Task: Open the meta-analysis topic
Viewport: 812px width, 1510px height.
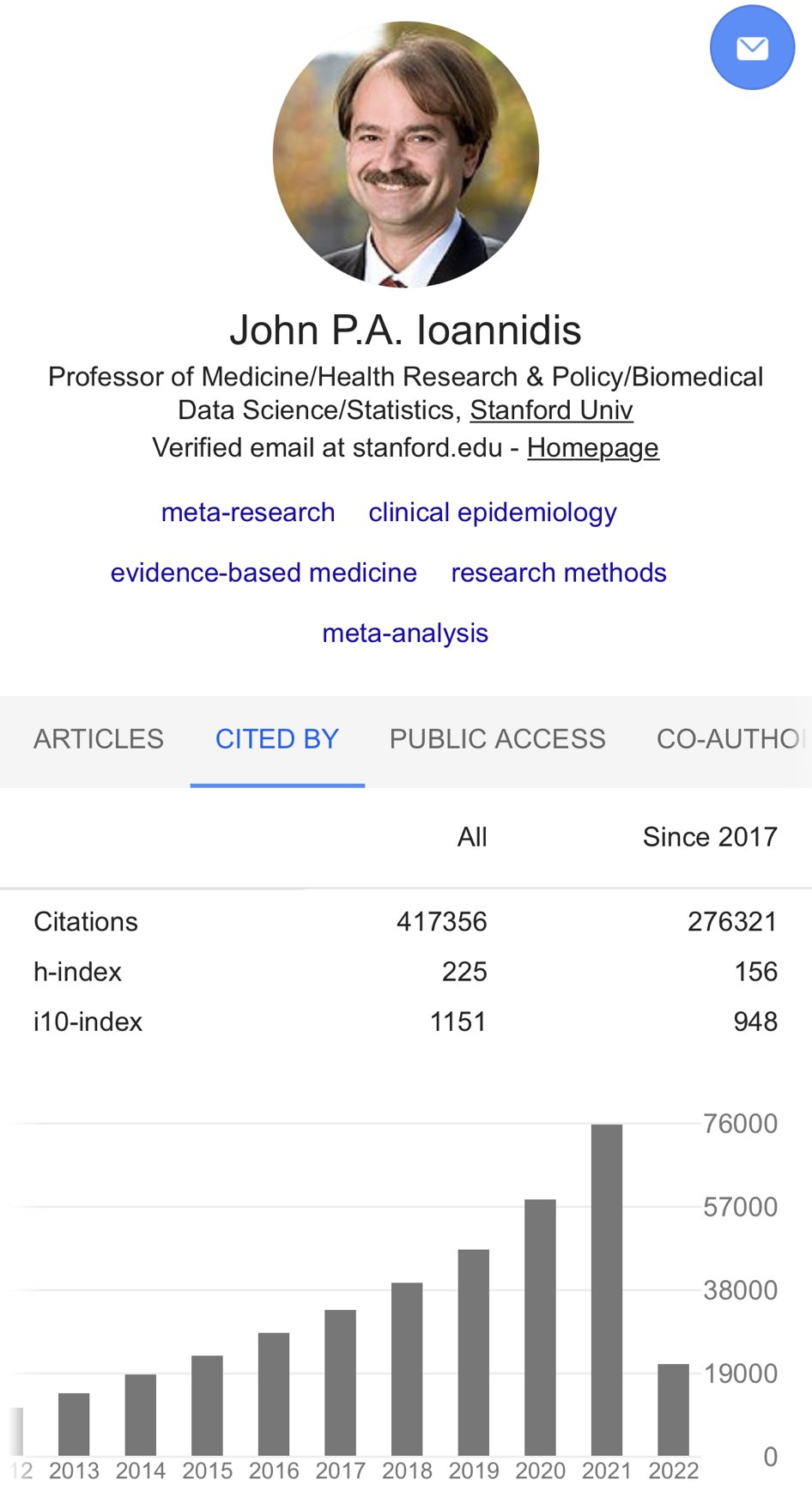Action: click(x=405, y=633)
